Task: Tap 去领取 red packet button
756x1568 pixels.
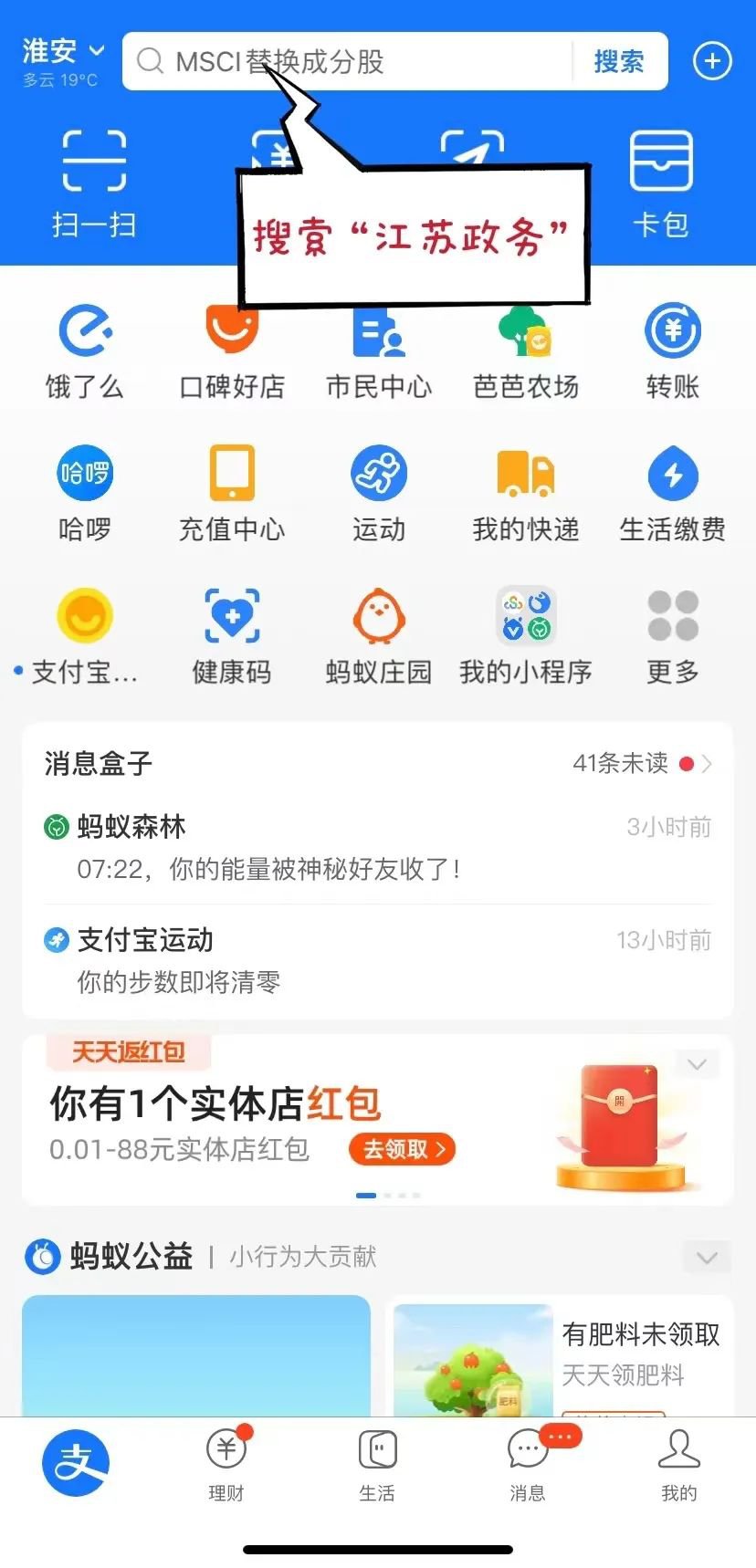Action: click(x=402, y=1149)
